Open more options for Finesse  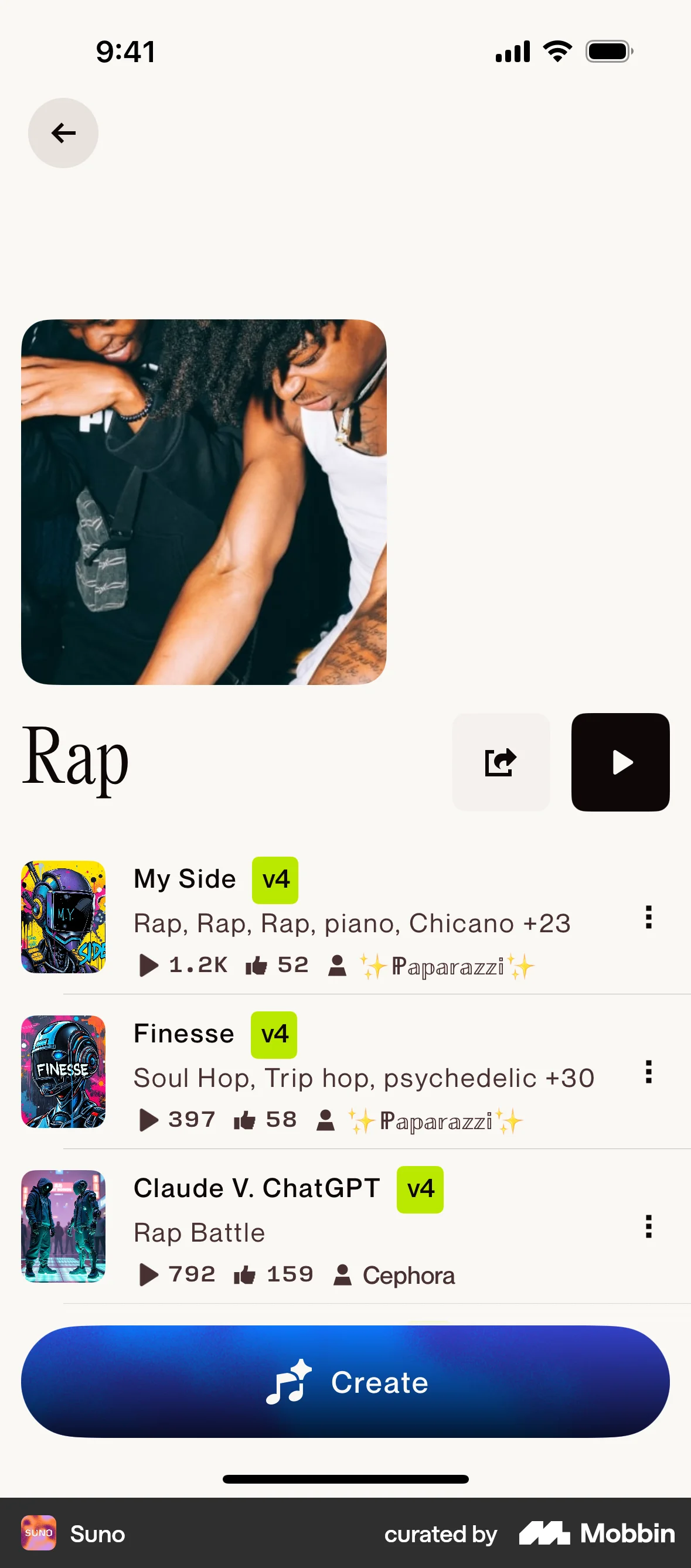point(648,1072)
